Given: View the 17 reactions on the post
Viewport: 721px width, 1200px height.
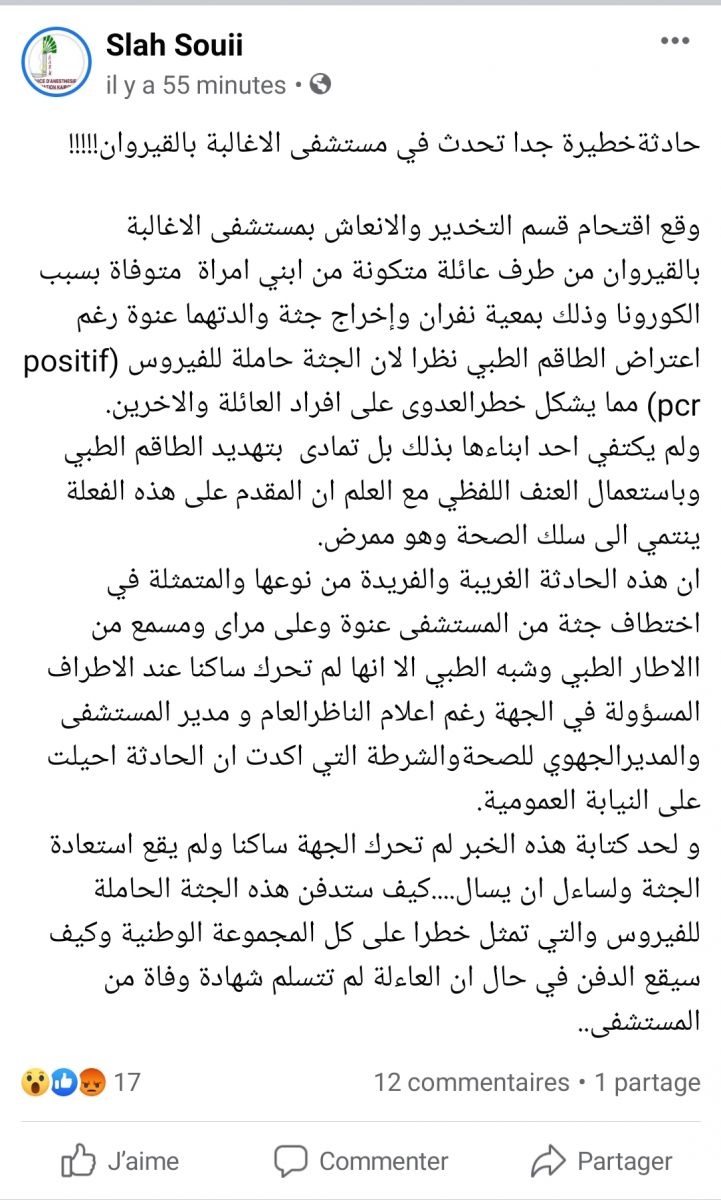Looking at the screenshot, I should coord(80,1082).
